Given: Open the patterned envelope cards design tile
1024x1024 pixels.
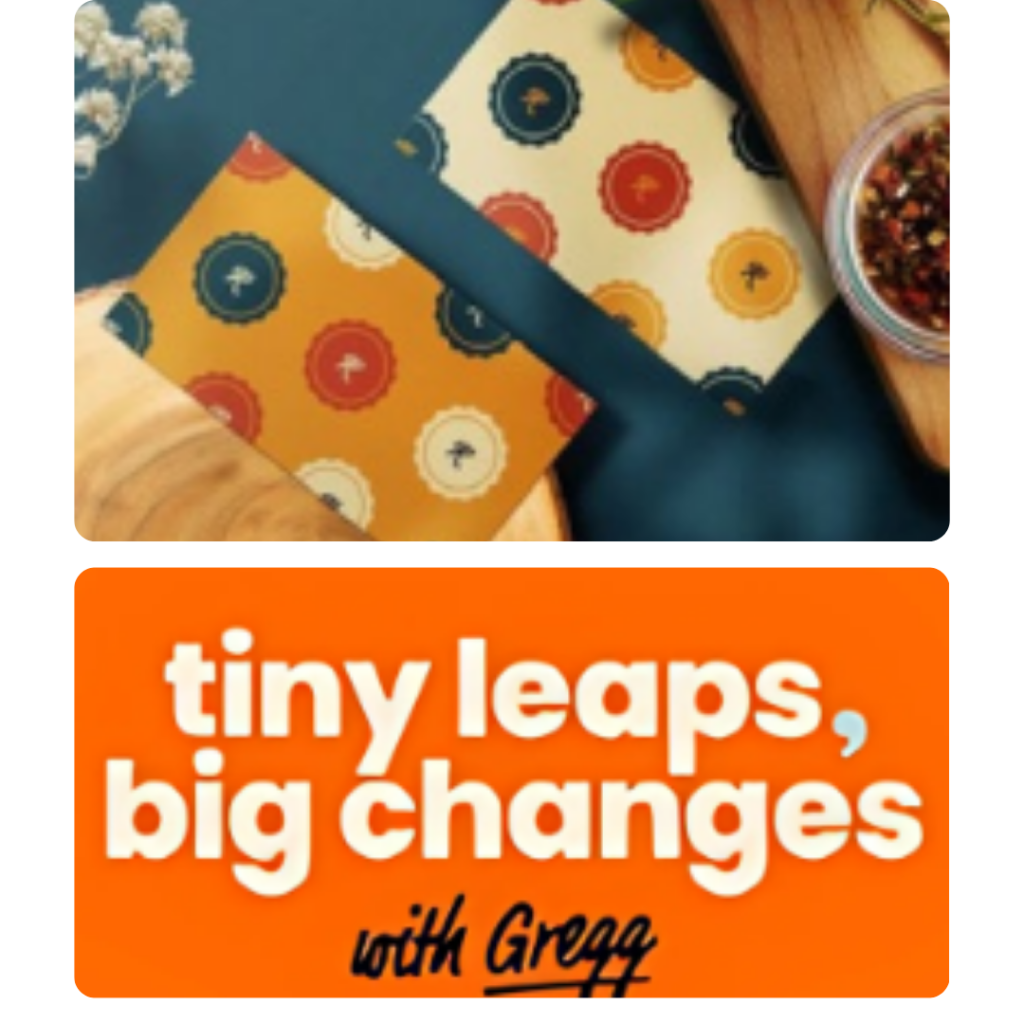Looking at the screenshot, I should pyautogui.click(x=511, y=270).
